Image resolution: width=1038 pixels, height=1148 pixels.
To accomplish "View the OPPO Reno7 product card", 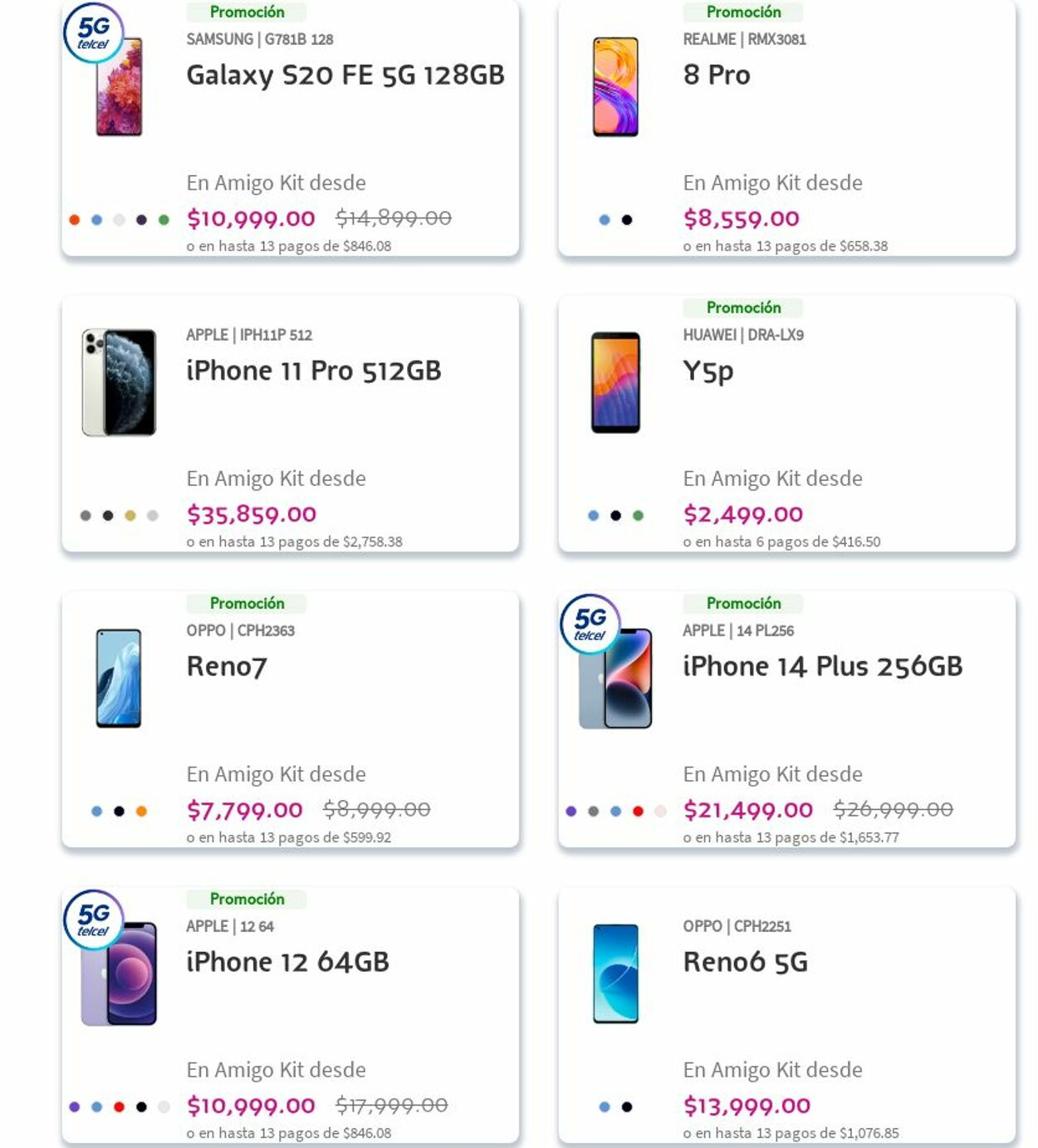I will [x=227, y=667].
